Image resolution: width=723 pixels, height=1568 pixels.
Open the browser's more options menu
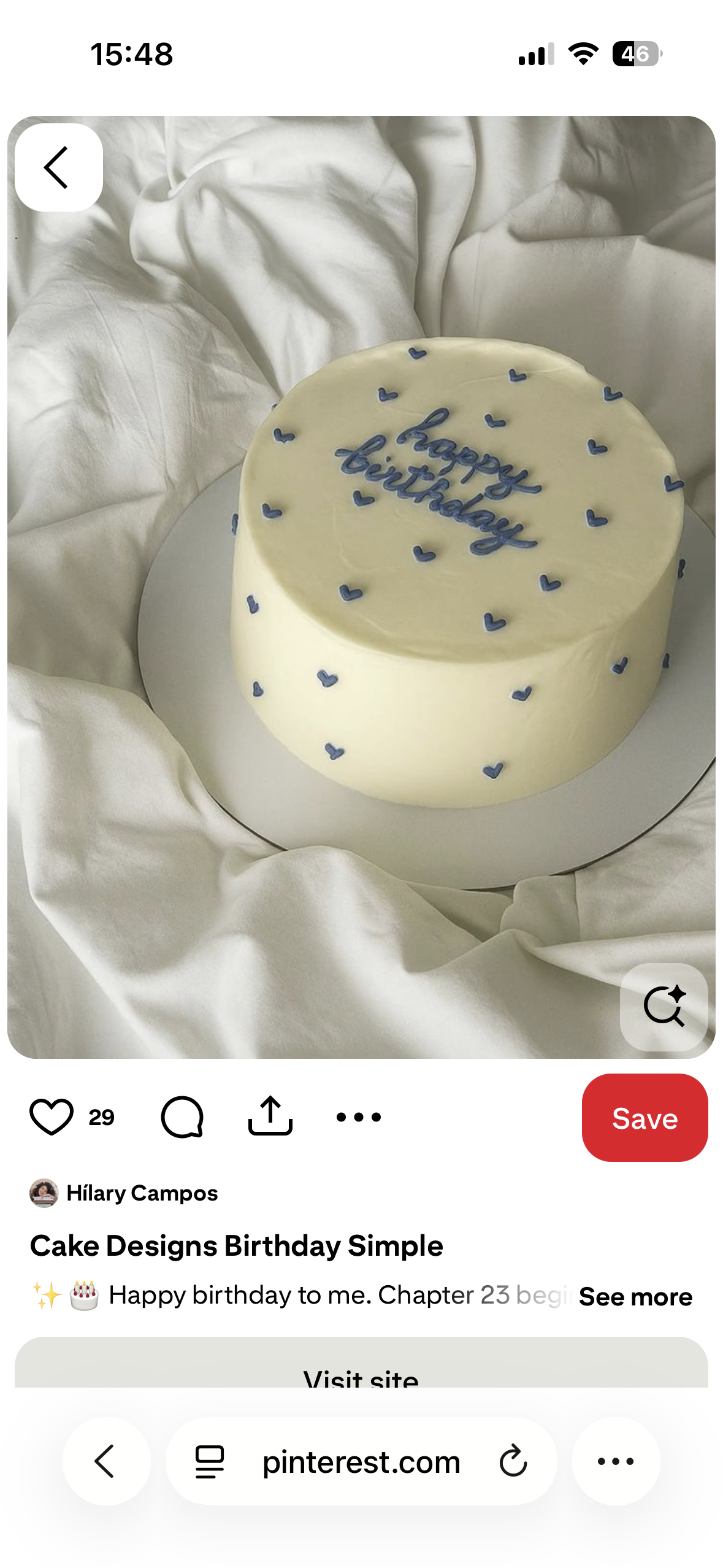616,1461
